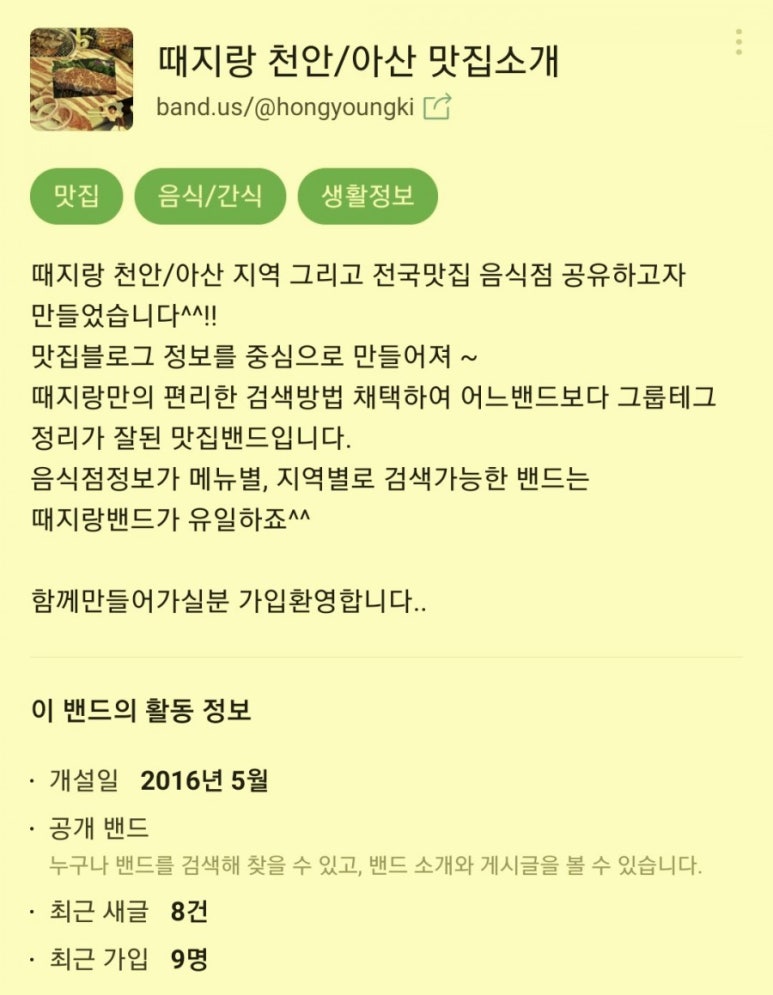This screenshot has height=995, width=773.
Task: Open the band cover photo
Action: [x=82, y=79]
